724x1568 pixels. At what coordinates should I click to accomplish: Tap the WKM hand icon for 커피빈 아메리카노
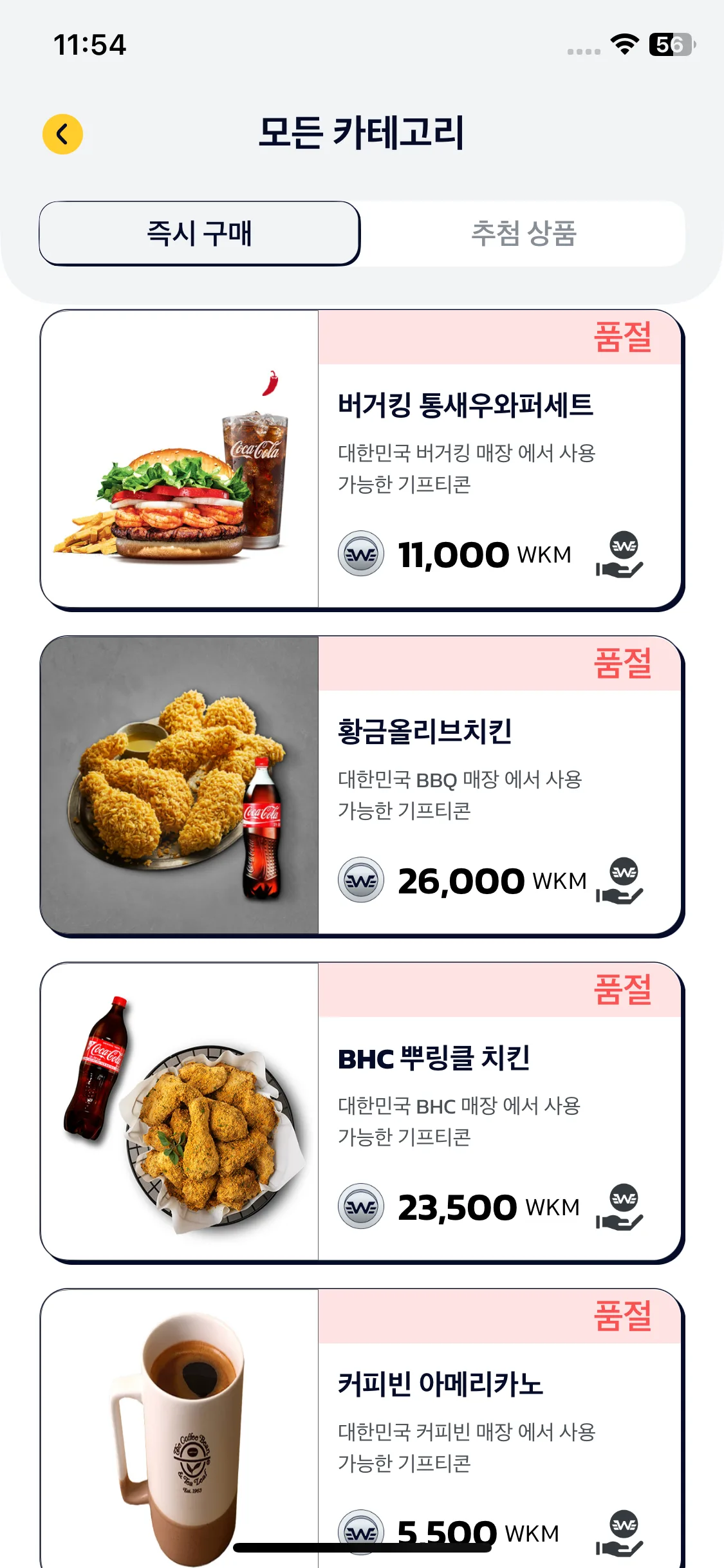[x=620, y=1532]
